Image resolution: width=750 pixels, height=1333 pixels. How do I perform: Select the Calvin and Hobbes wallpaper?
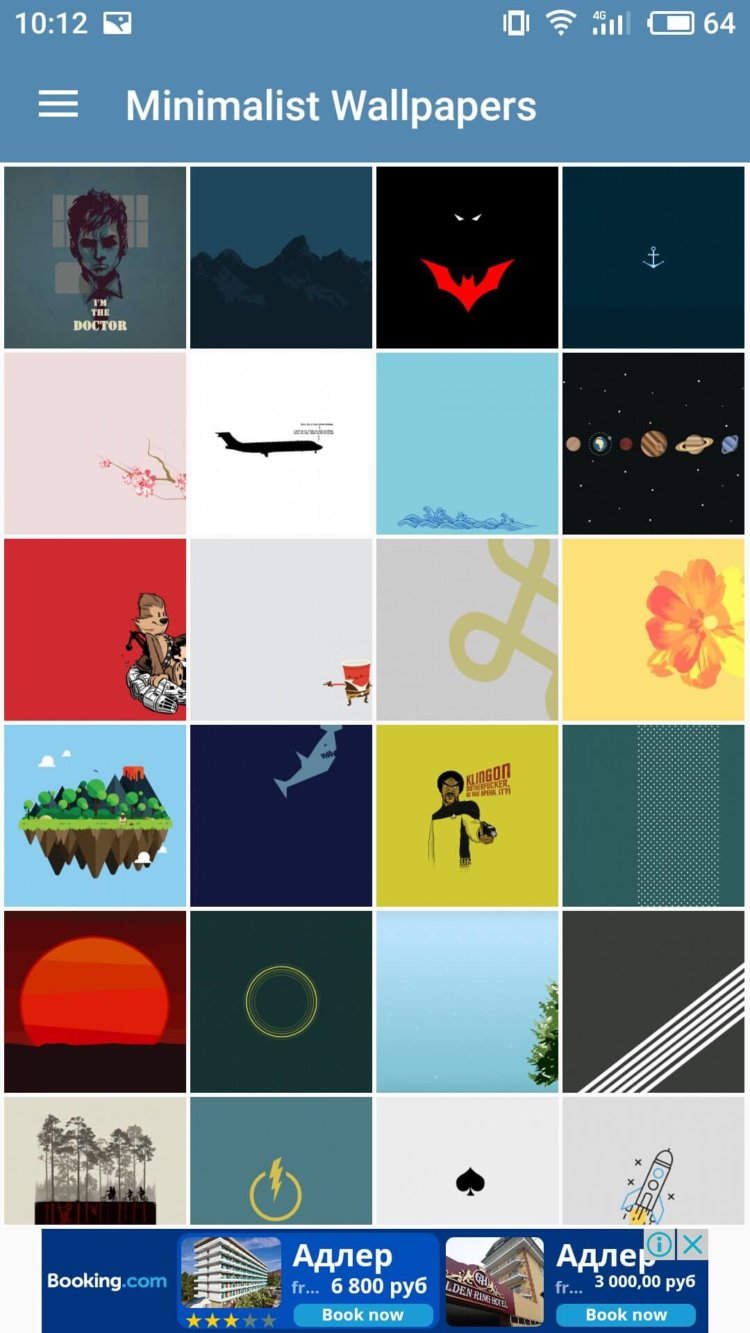point(94,629)
